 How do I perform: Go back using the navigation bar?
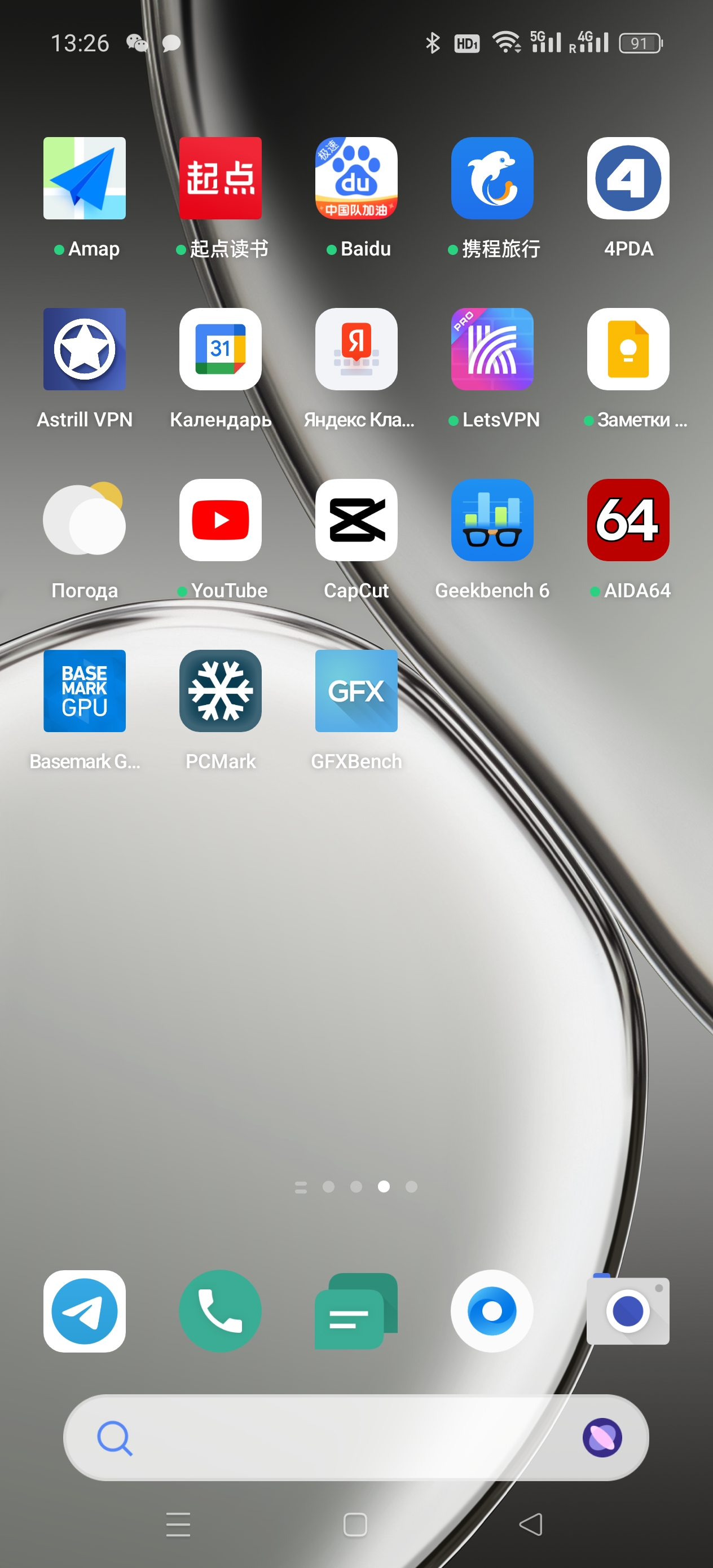[x=530, y=1524]
